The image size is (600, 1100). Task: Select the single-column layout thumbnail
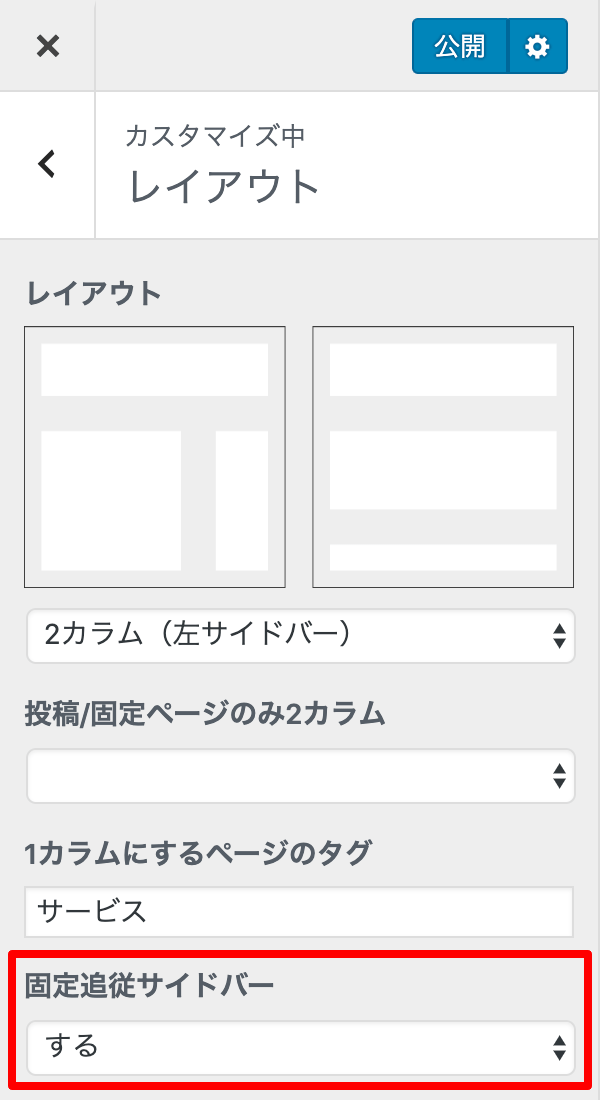(x=443, y=457)
